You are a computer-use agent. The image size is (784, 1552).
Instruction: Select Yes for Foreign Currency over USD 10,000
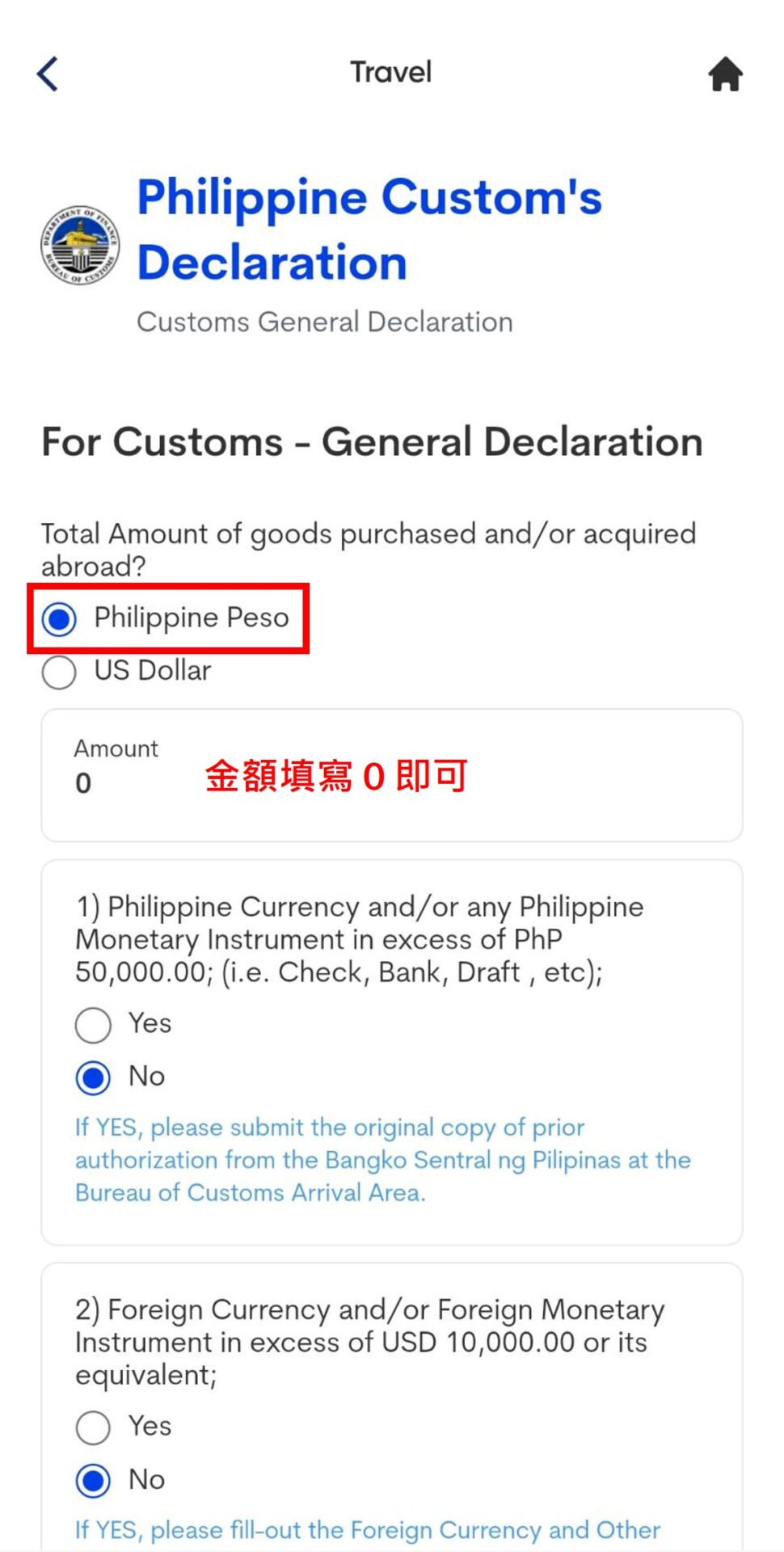(x=94, y=1428)
